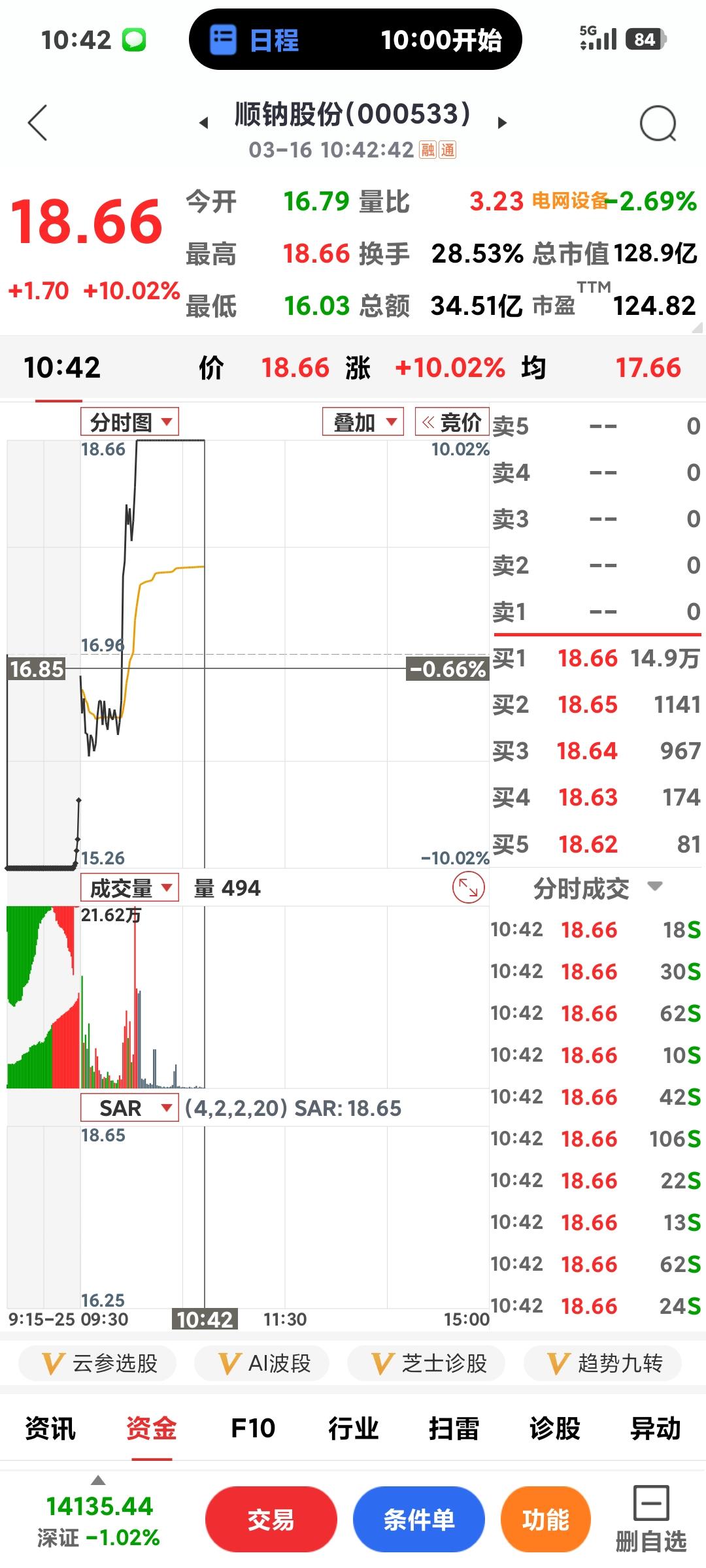This screenshot has height=1568, width=706.
Task: Open the SAR indicator dropdown
Action: pos(130,1107)
